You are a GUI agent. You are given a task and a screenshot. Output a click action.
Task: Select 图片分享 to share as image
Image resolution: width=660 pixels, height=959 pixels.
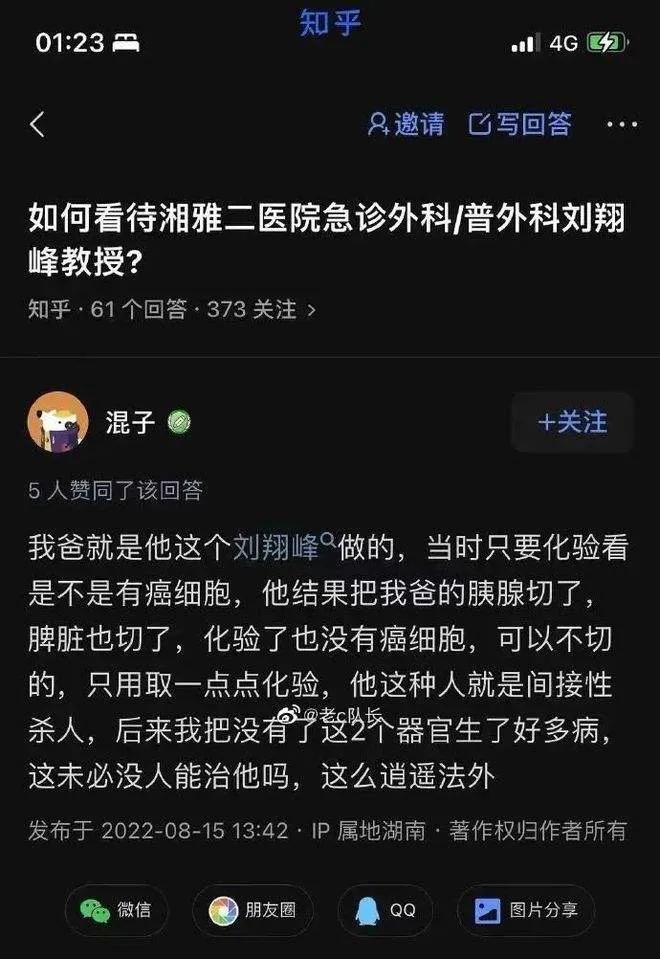pos(526,910)
